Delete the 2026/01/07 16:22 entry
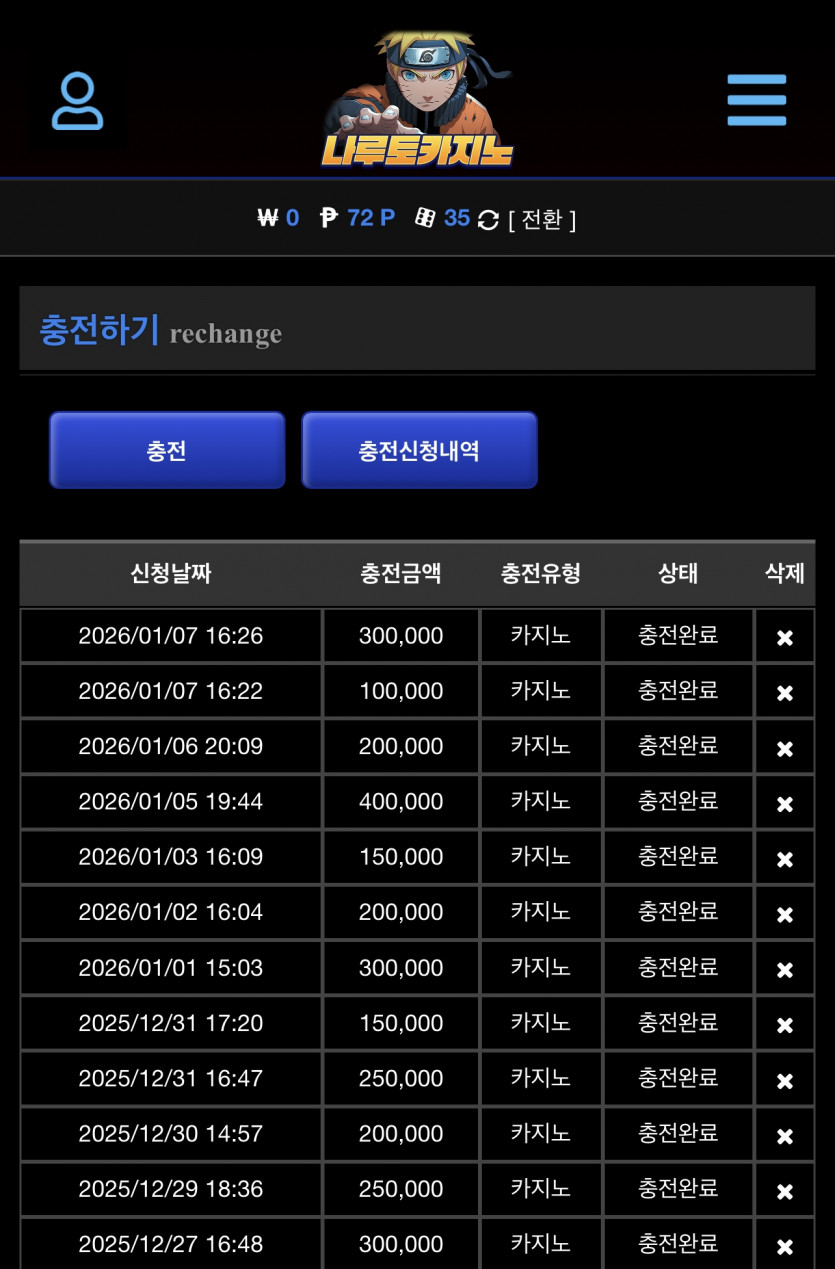 [x=785, y=692]
